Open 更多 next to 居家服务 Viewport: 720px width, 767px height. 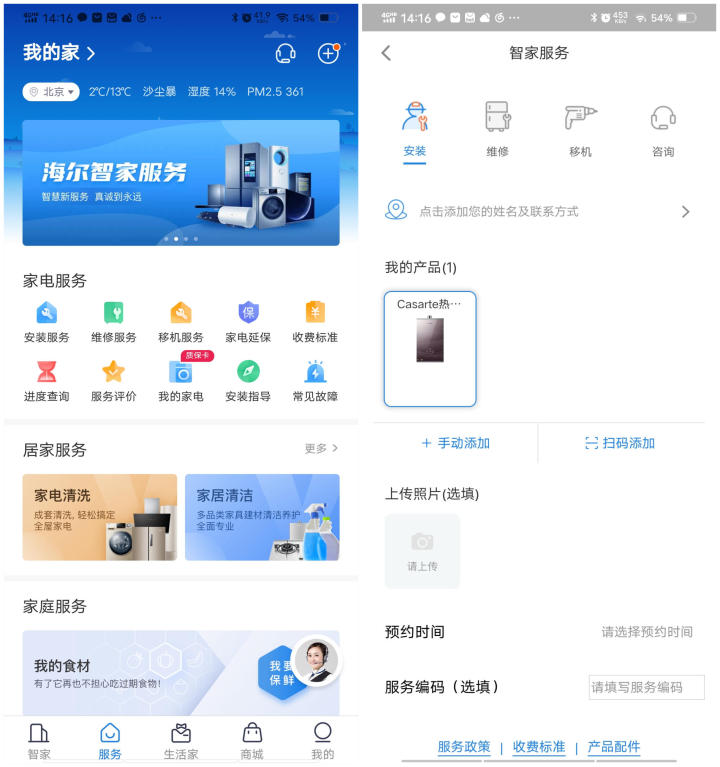315,449
